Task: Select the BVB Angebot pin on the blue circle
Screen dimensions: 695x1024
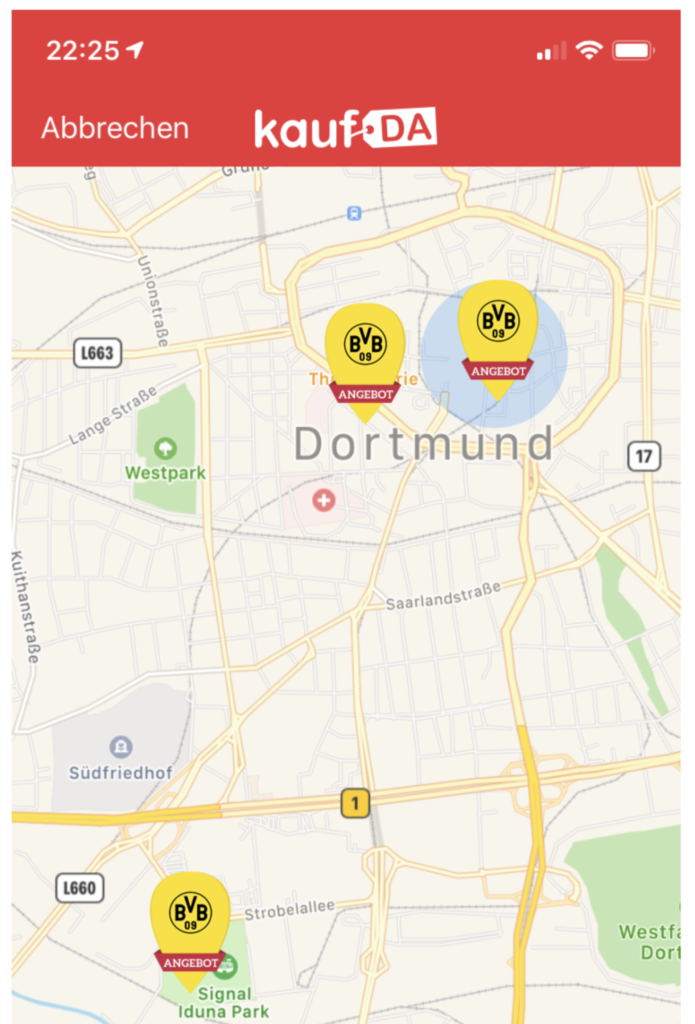Action: (x=497, y=332)
